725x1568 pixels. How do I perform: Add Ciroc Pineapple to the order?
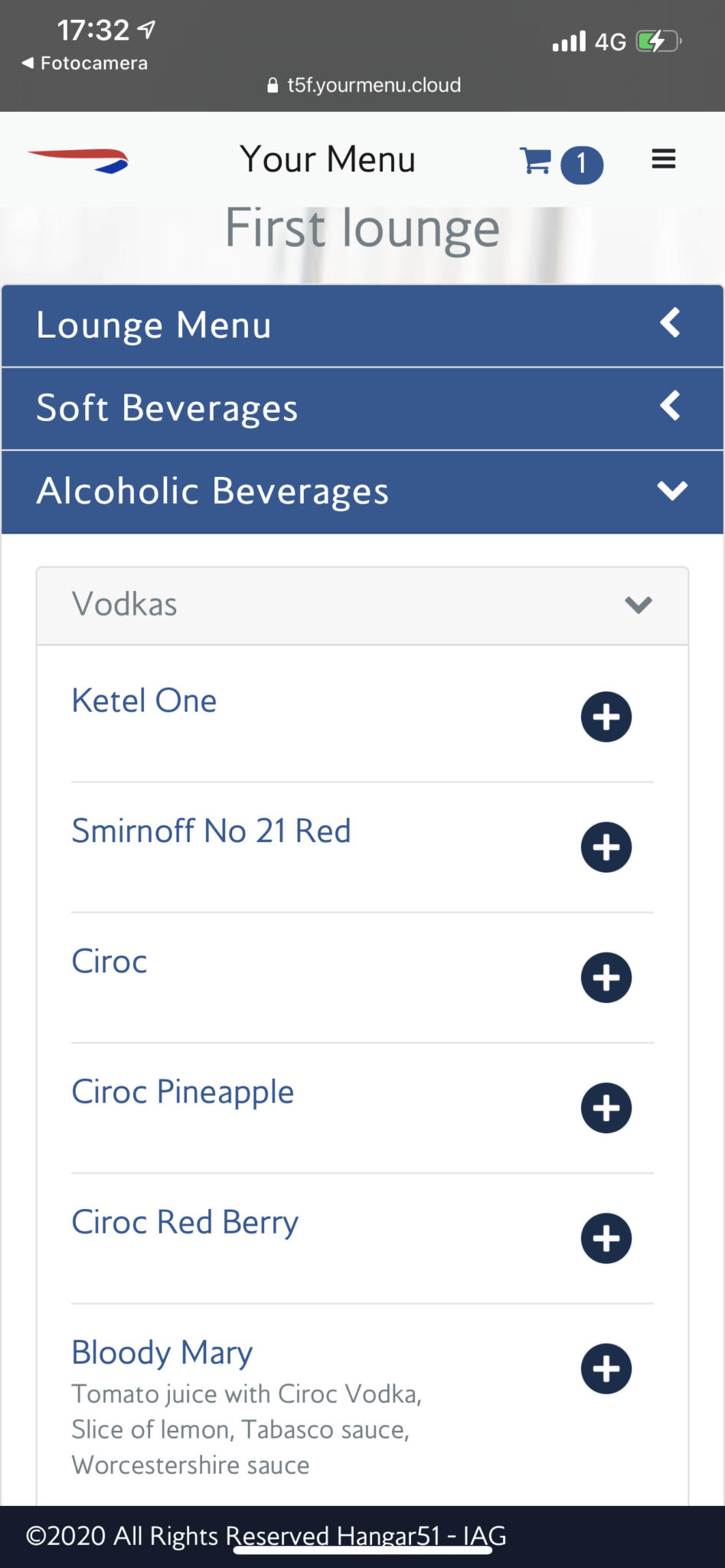[x=606, y=1108]
